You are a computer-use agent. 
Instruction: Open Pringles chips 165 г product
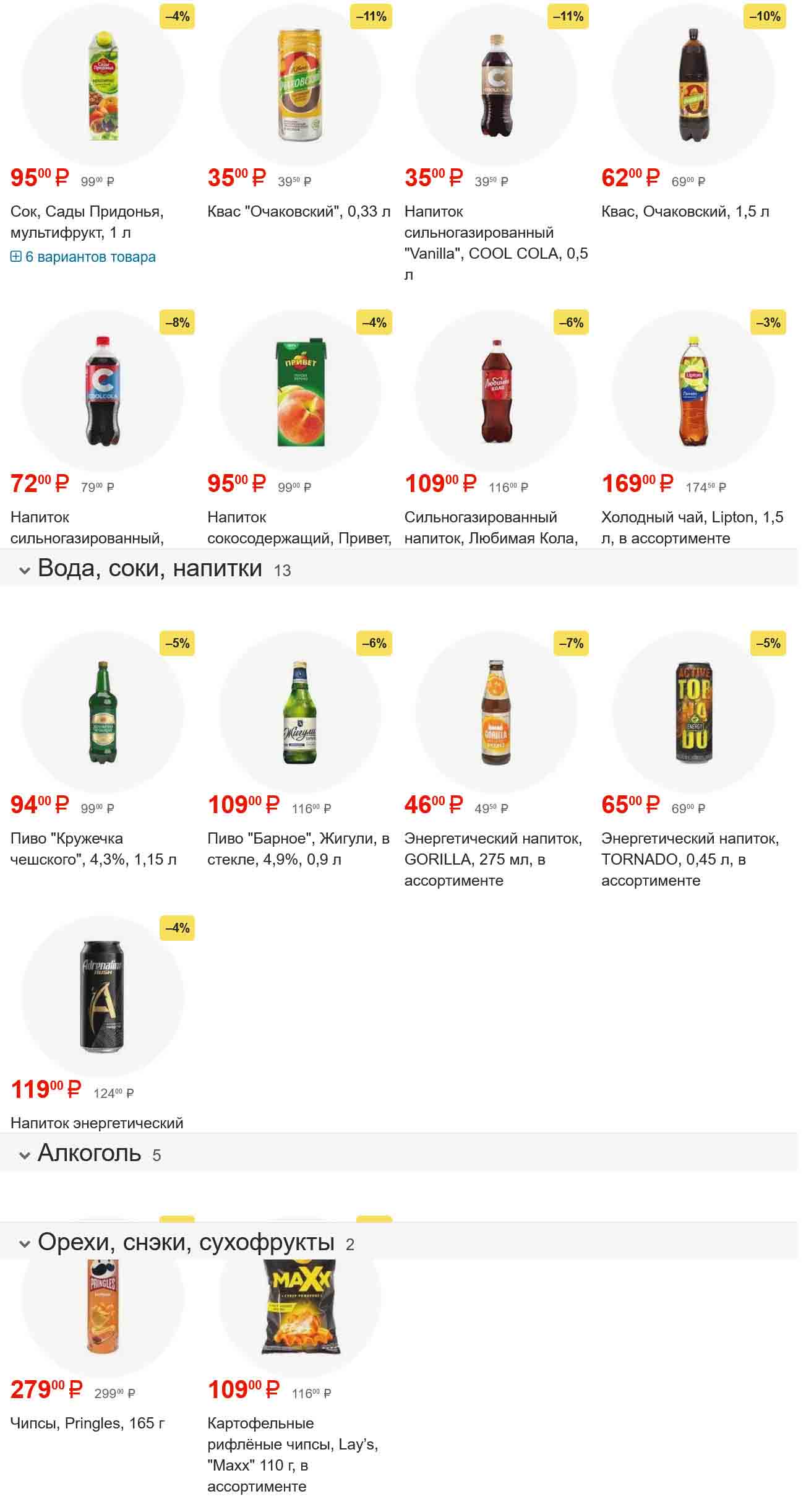click(87, 1423)
